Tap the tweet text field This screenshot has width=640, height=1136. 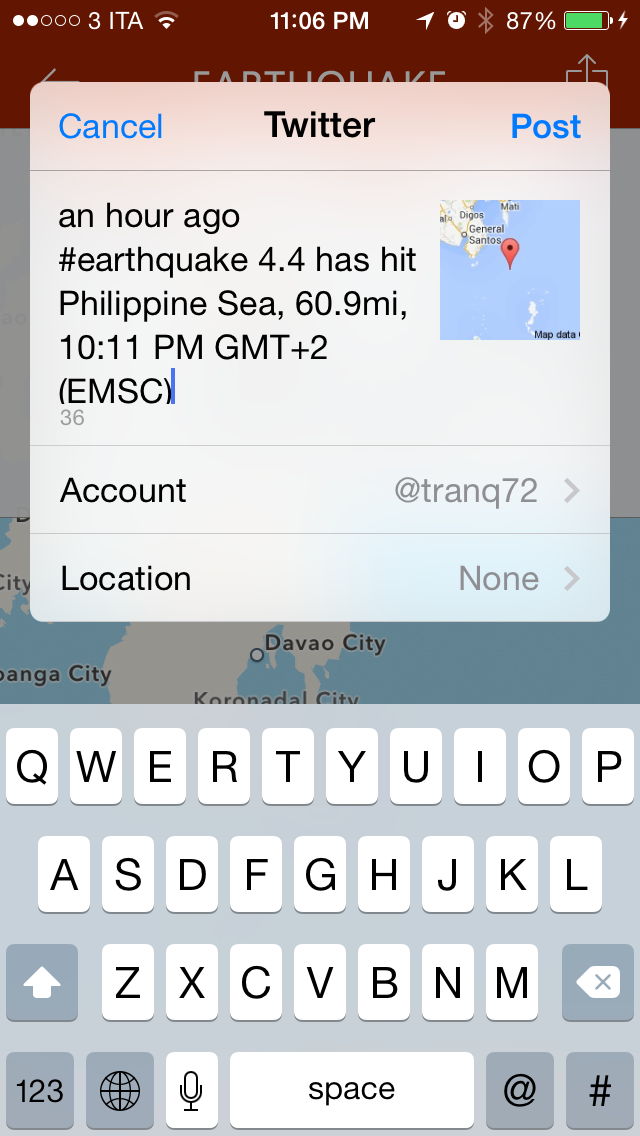point(240,300)
